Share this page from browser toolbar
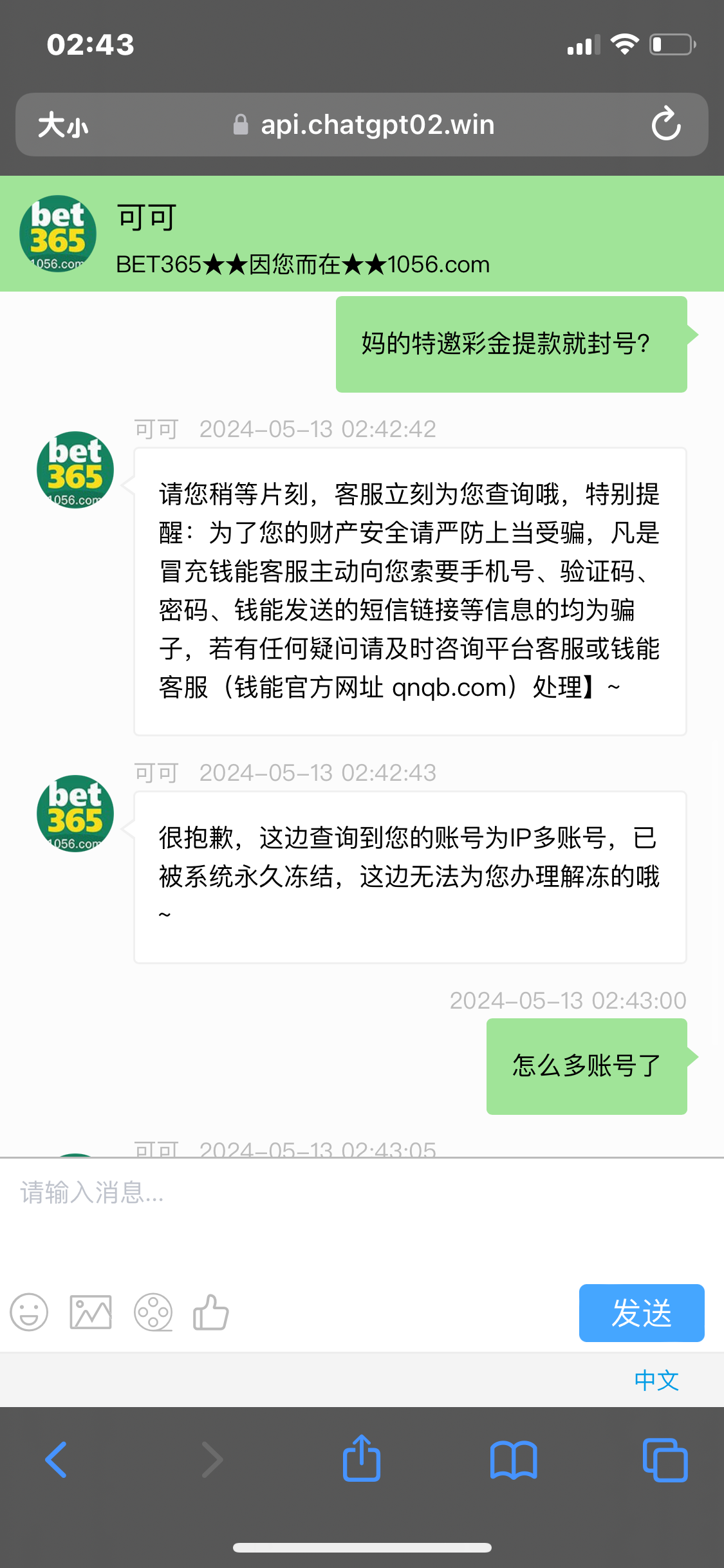724x1568 pixels. point(362,1460)
